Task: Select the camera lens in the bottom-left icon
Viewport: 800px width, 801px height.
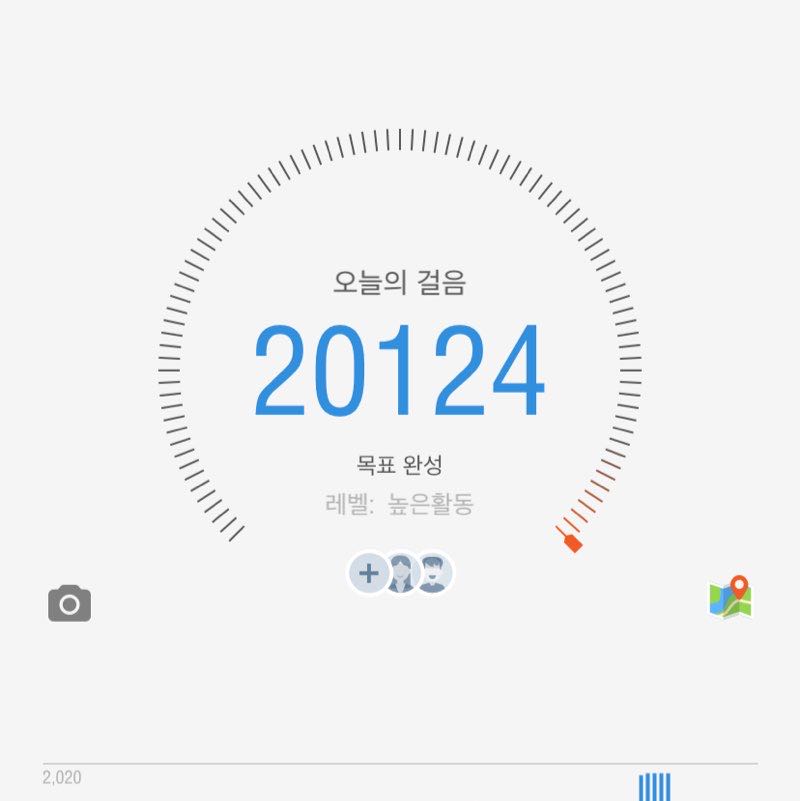Action: point(68,602)
